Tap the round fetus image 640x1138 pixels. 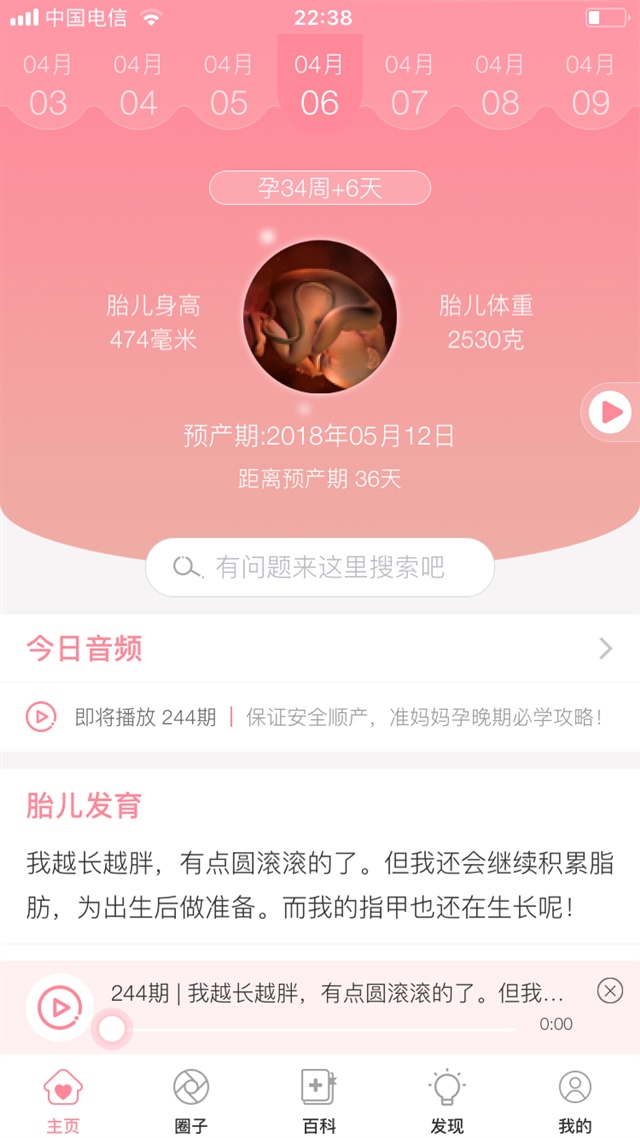click(x=320, y=316)
